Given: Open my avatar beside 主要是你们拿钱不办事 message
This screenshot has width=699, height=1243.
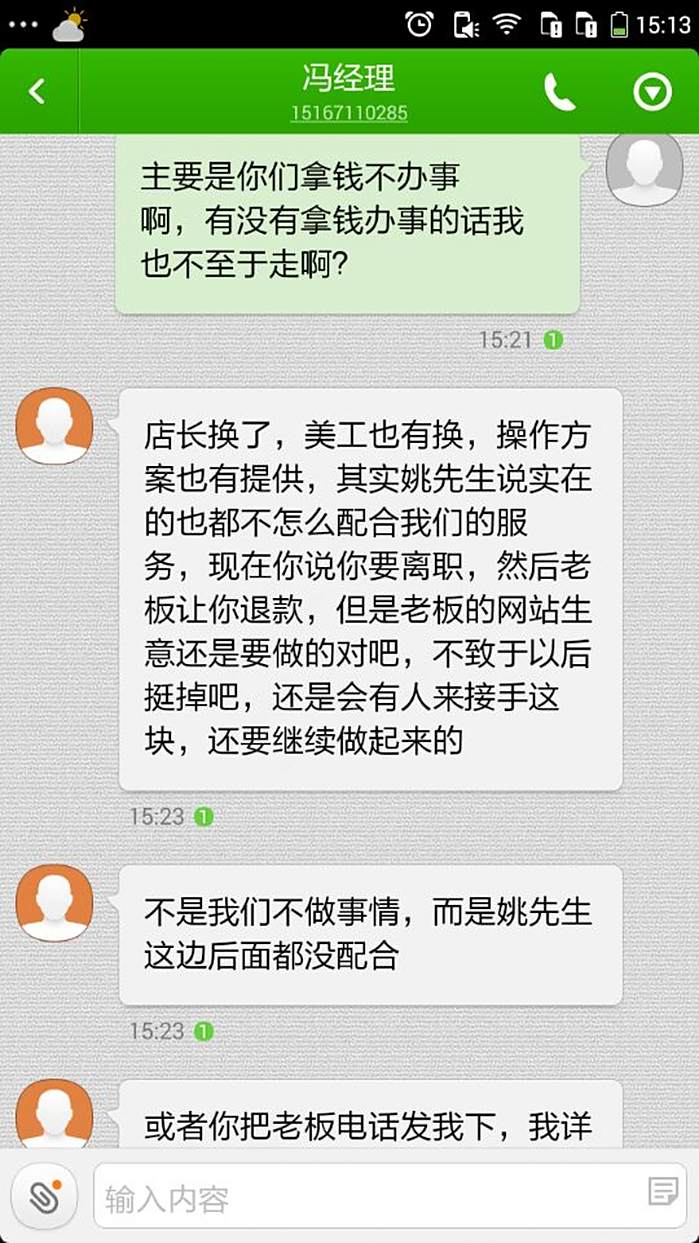Looking at the screenshot, I should [x=644, y=167].
